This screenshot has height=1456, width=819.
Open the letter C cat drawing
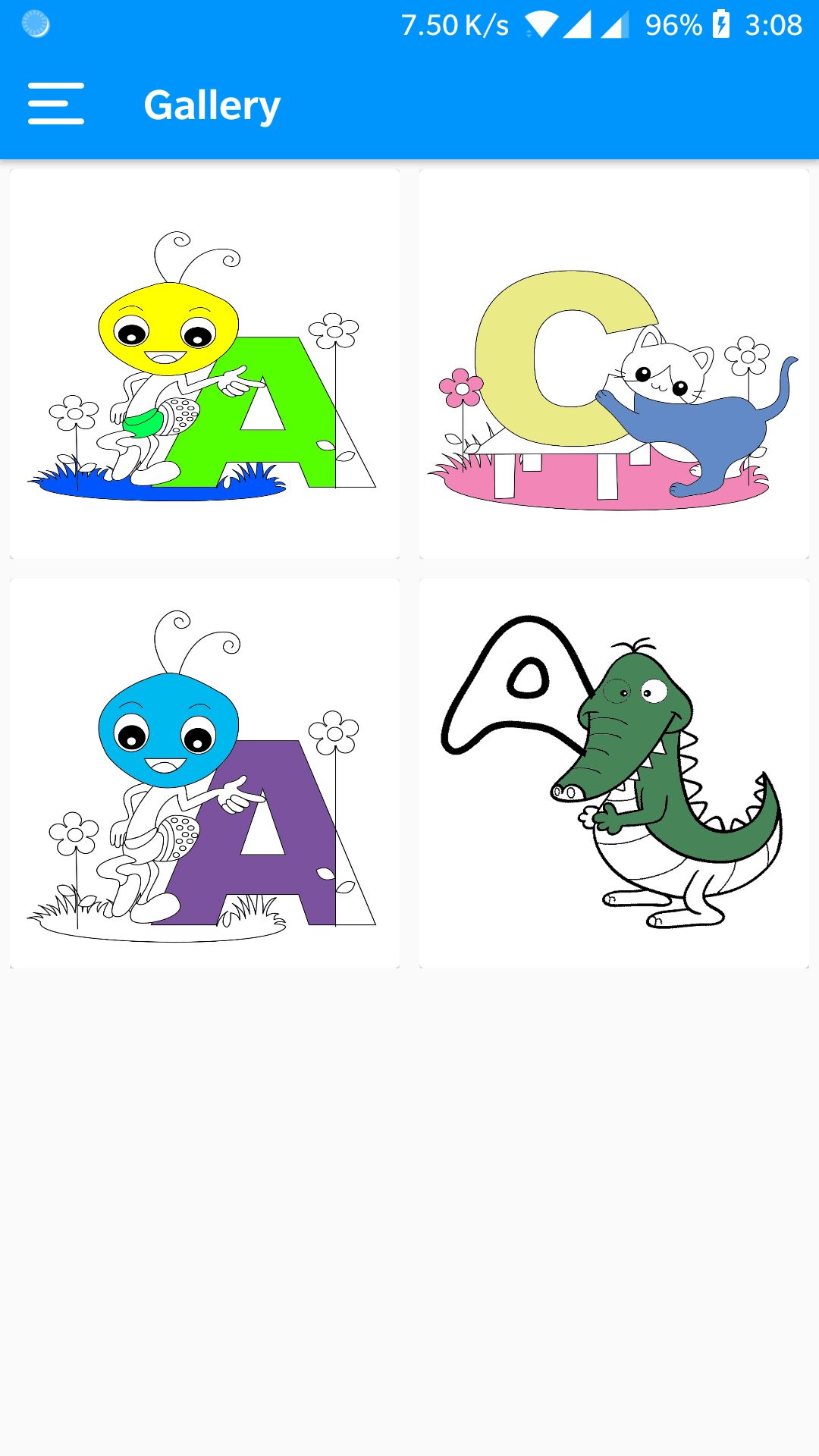(614, 364)
